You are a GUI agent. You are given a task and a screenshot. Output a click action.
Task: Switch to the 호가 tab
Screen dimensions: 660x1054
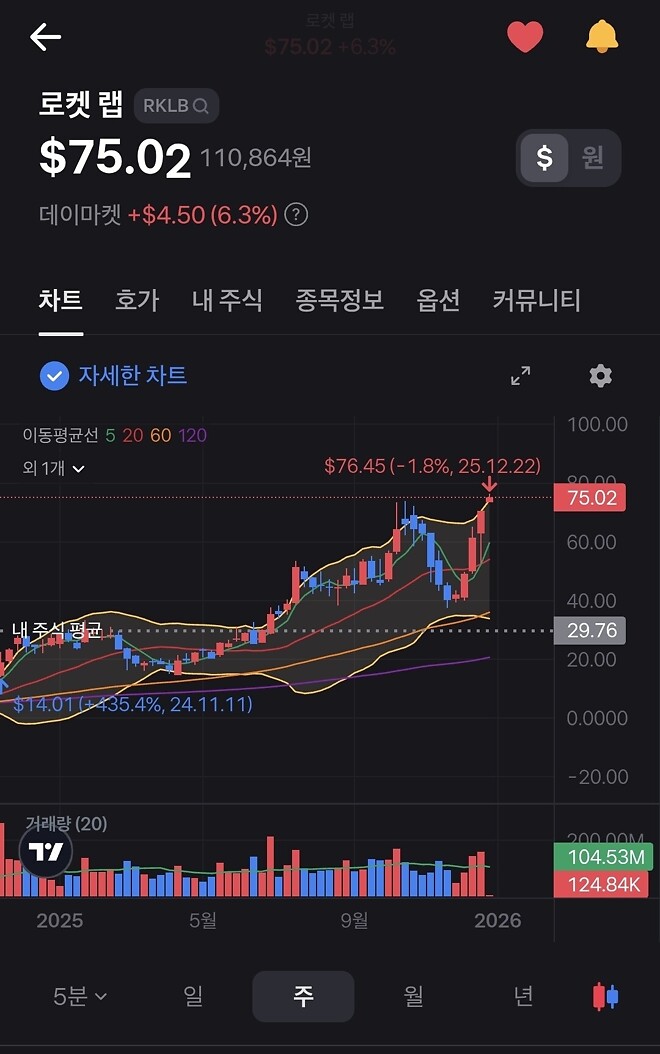pyautogui.click(x=137, y=300)
